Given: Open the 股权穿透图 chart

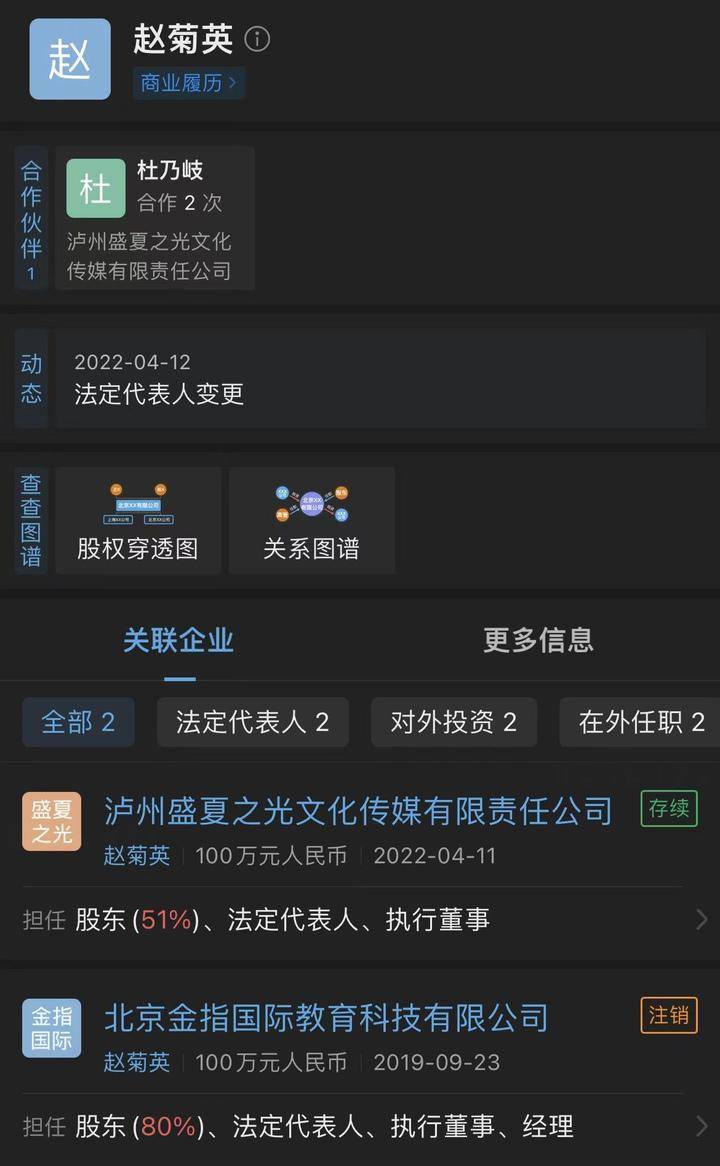Looking at the screenshot, I should pos(138,521).
